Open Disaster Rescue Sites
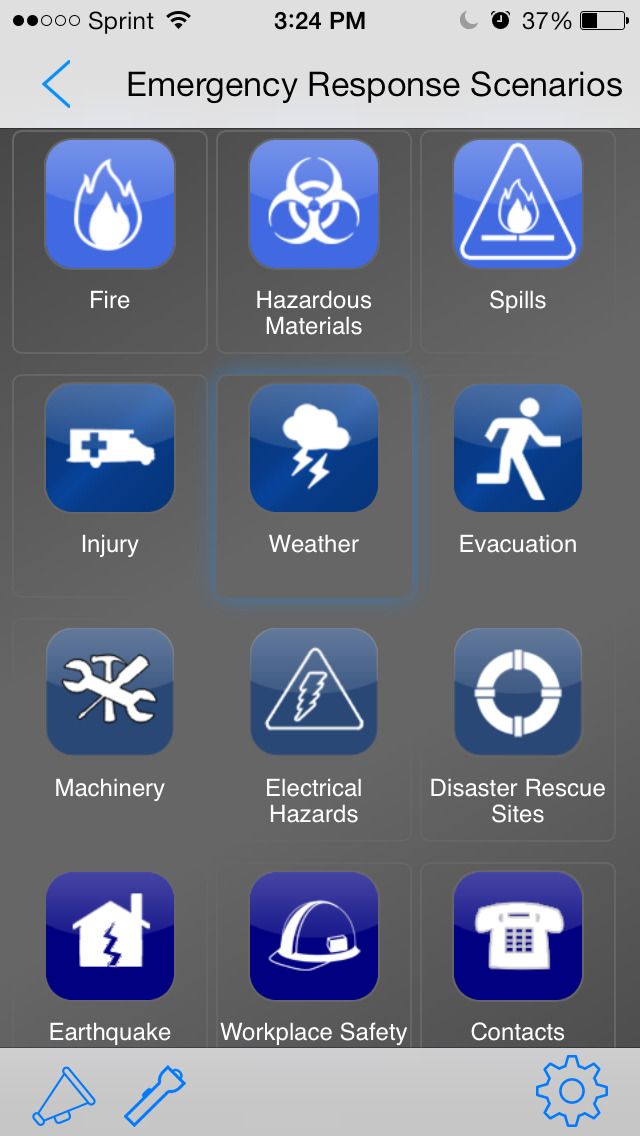 pos(518,730)
